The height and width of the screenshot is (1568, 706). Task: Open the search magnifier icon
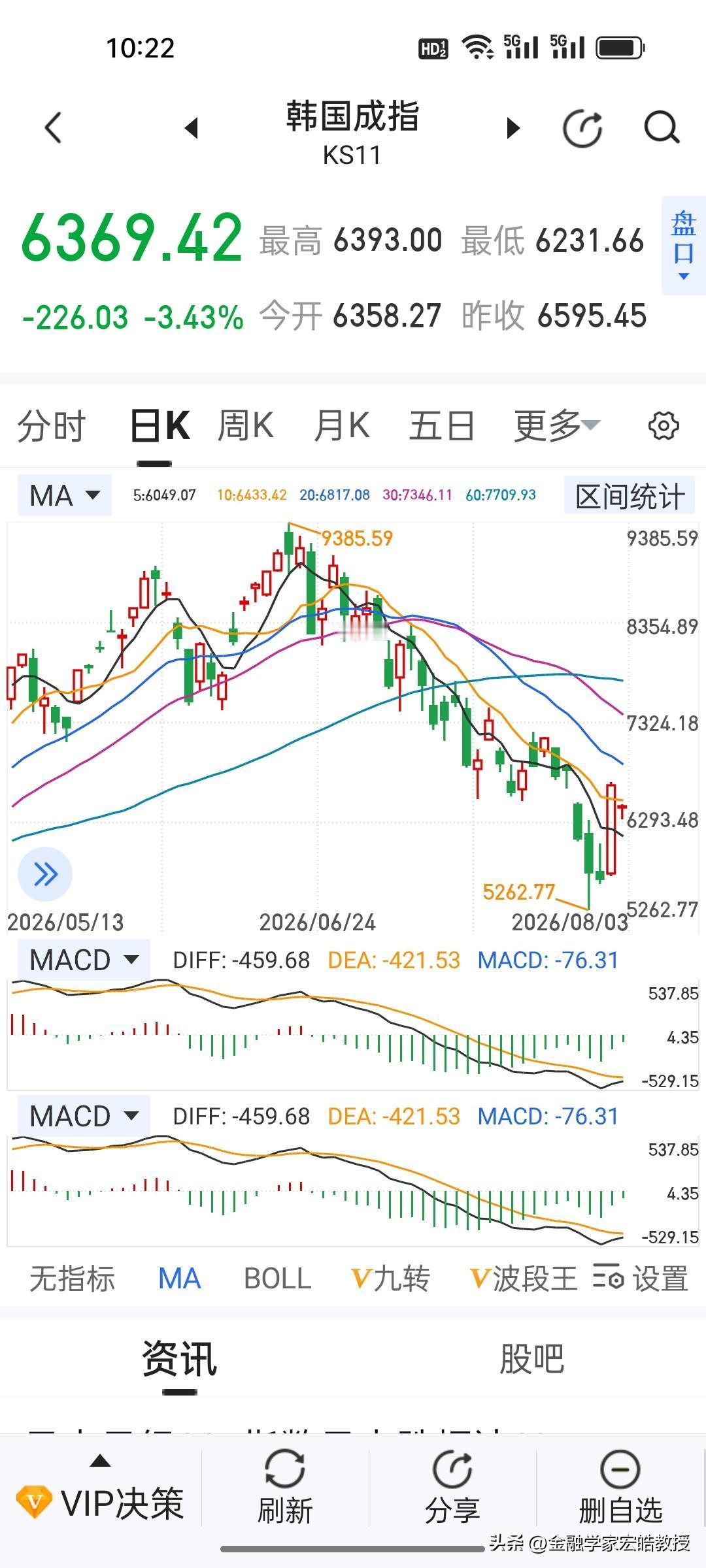pos(662,127)
